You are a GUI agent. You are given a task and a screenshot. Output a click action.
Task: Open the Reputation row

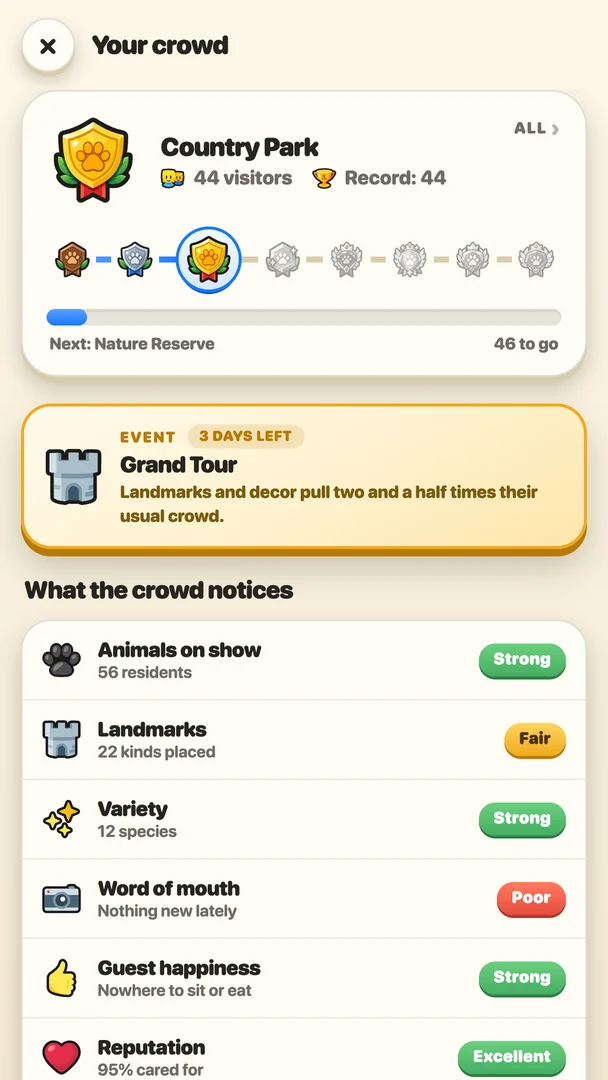pyautogui.click(x=304, y=1050)
